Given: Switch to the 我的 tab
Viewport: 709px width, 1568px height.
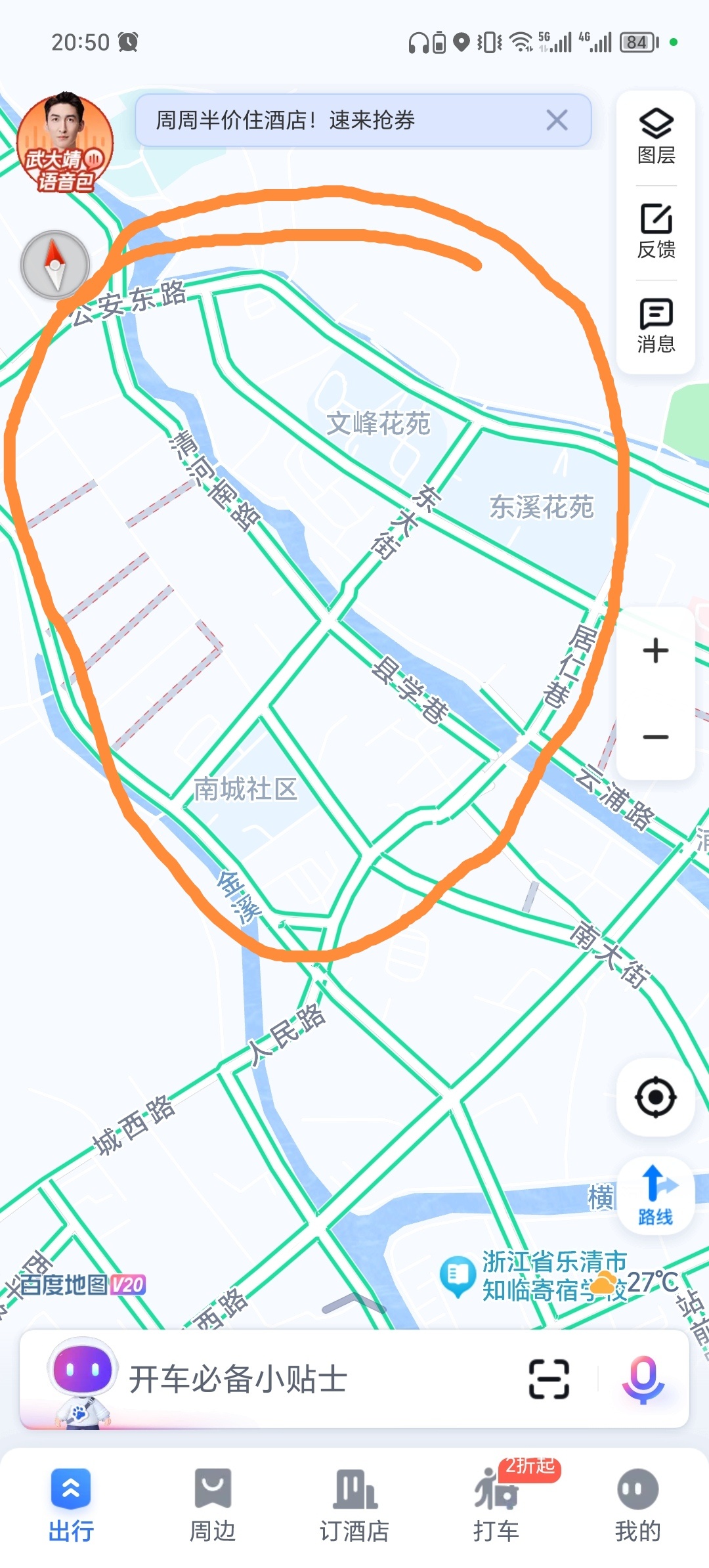Looking at the screenshot, I should pyautogui.click(x=637, y=1505).
